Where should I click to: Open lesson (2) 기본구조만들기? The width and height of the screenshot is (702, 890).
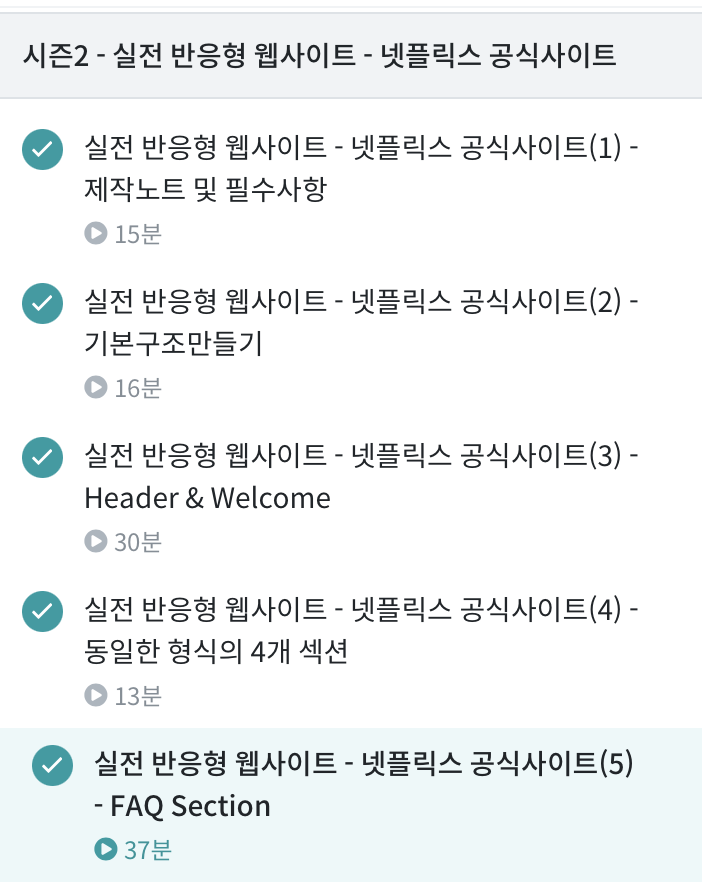(361, 322)
